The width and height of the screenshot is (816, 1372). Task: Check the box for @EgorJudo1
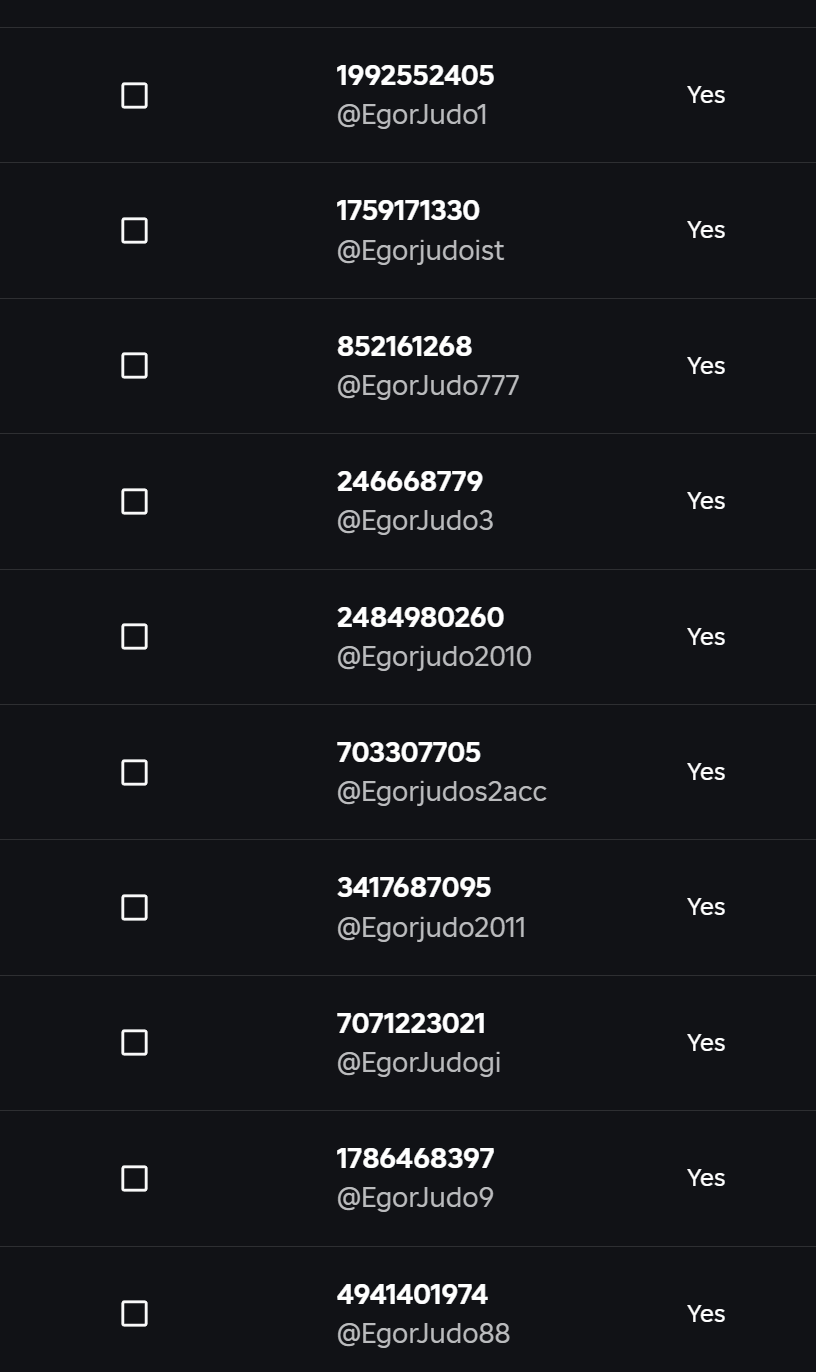(134, 95)
